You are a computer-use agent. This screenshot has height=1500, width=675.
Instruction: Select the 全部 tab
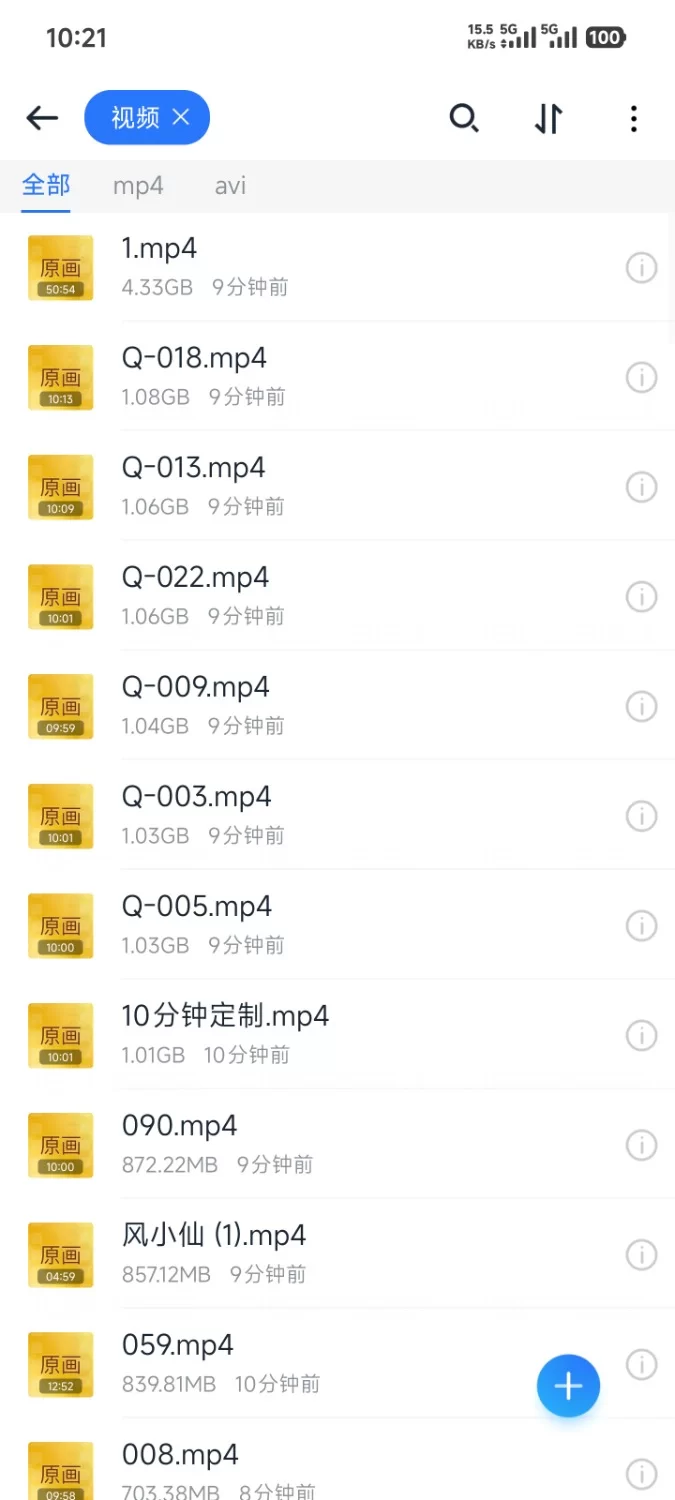(x=46, y=186)
